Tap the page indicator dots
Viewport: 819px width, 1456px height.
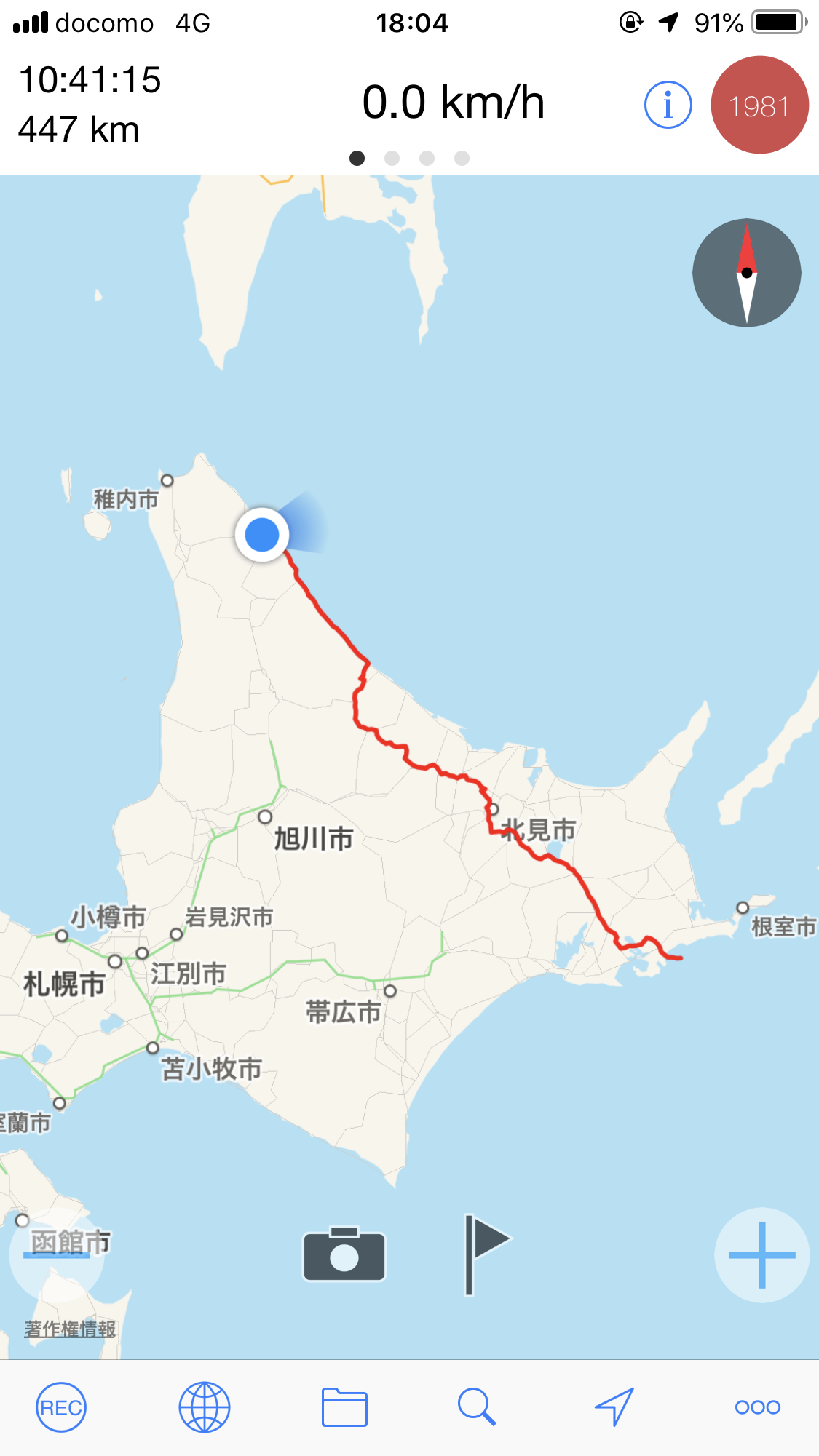coord(409,158)
